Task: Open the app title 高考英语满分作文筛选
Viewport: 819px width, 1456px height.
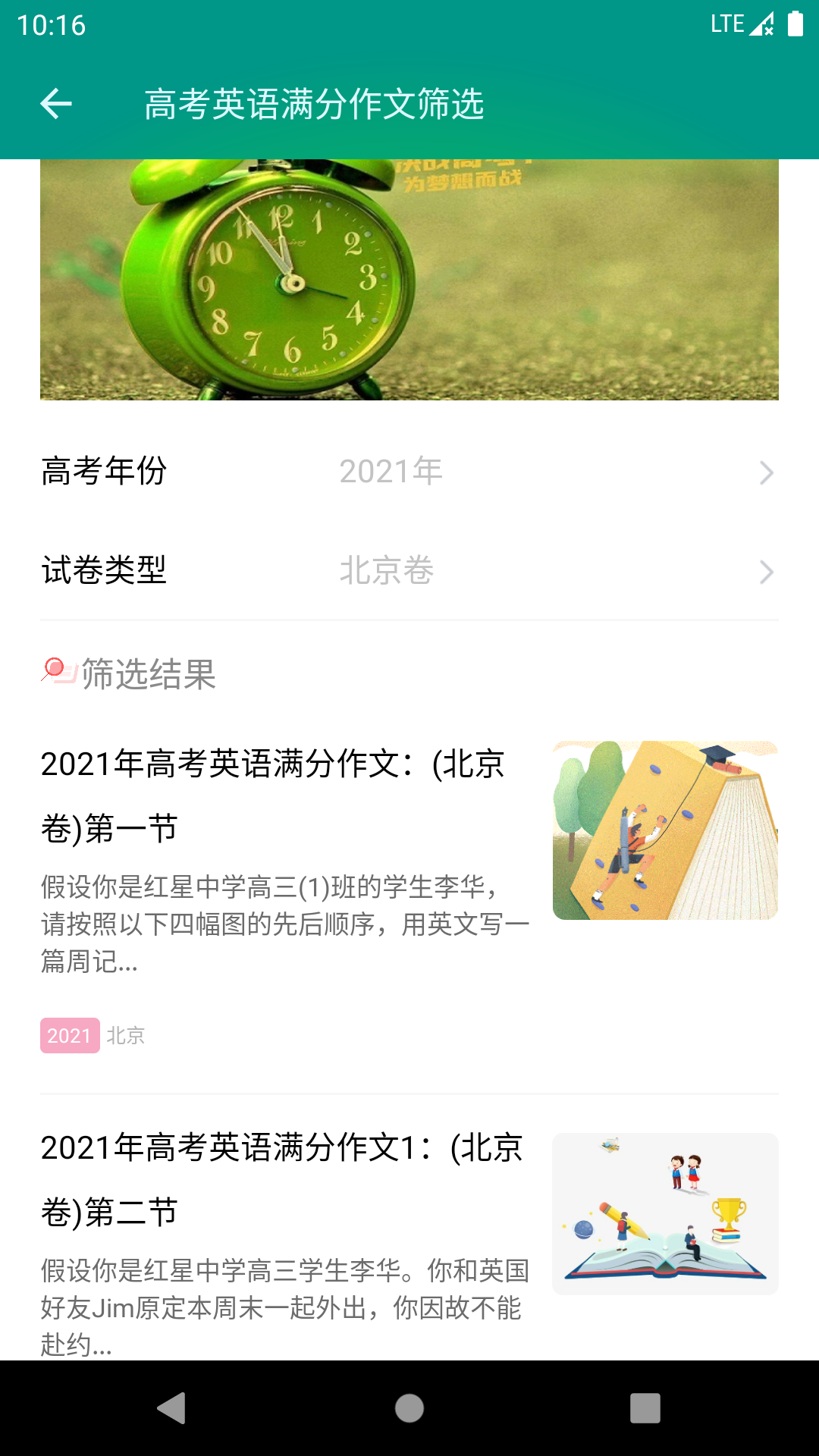Action: pos(315,104)
